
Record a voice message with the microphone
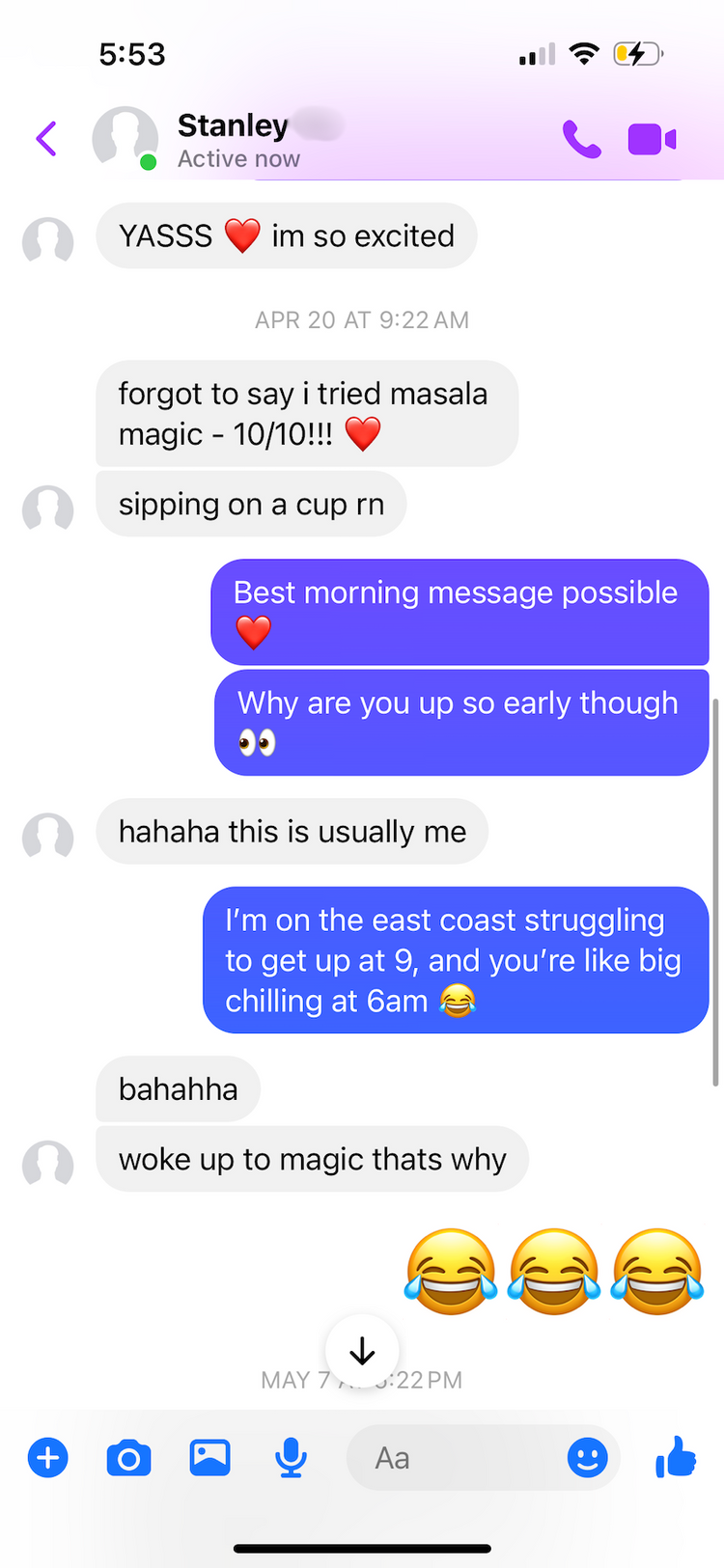point(291,1457)
